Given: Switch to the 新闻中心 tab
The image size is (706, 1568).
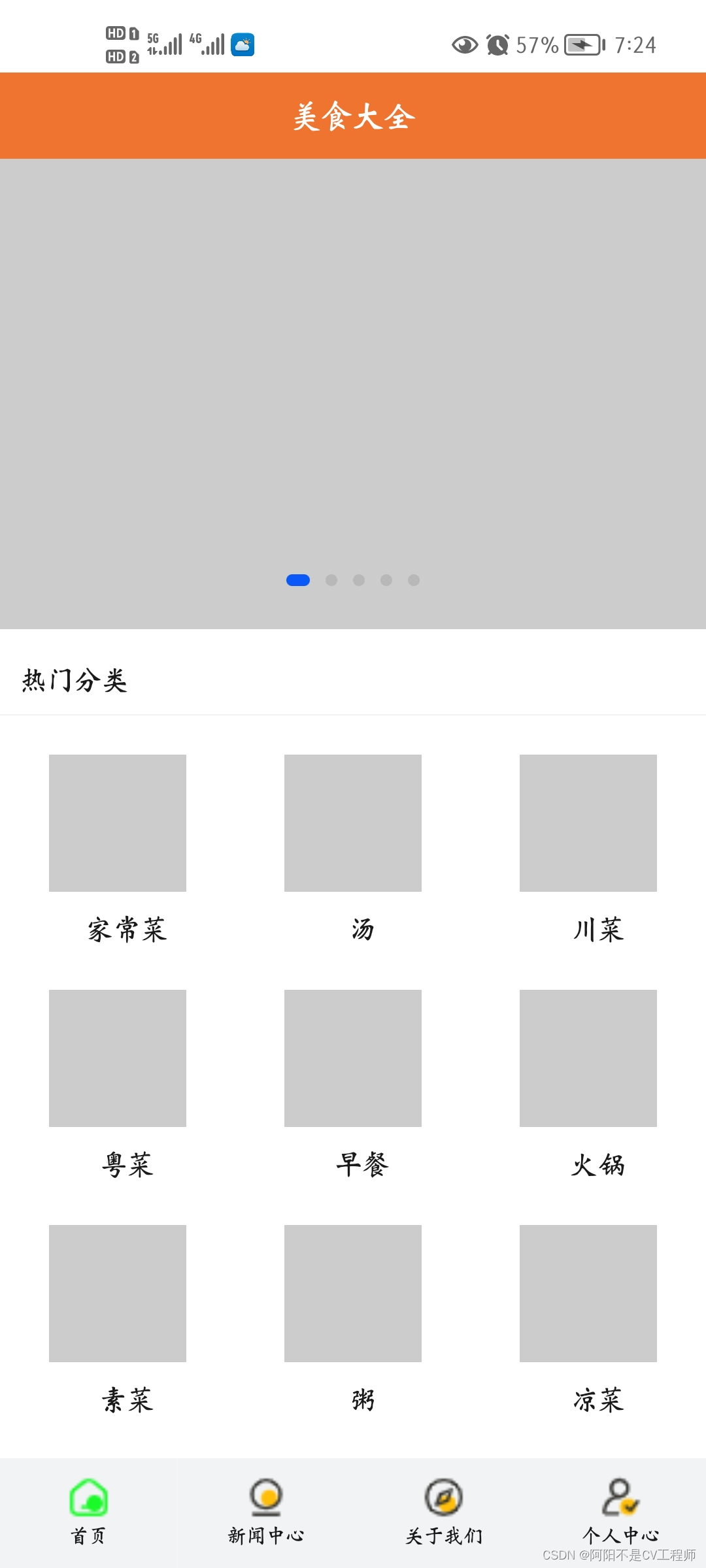Looking at the screenshot, I should pos(266,1511).
